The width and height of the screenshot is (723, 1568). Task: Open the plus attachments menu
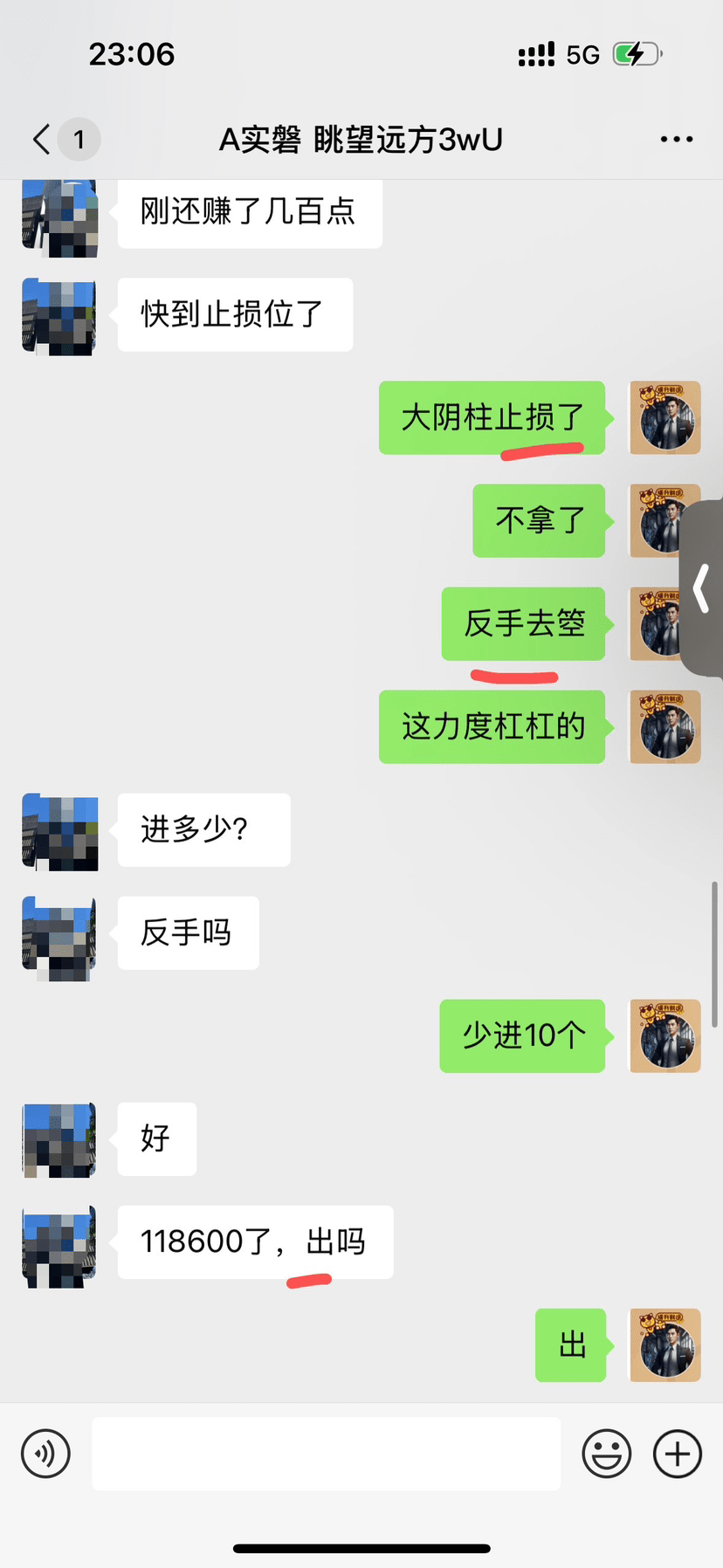[678, 1454]
